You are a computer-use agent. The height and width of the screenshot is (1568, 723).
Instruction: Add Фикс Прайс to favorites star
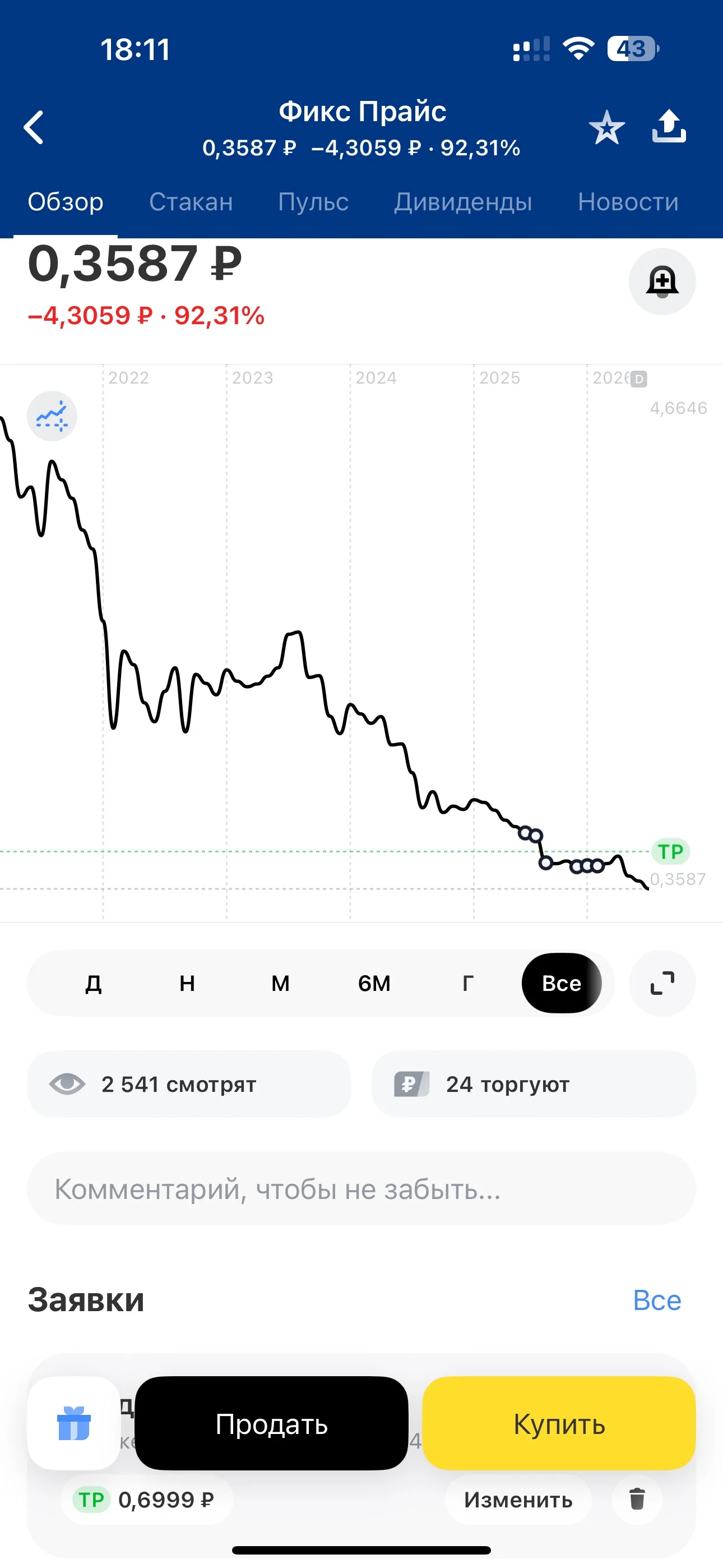(x=607, y=127)
